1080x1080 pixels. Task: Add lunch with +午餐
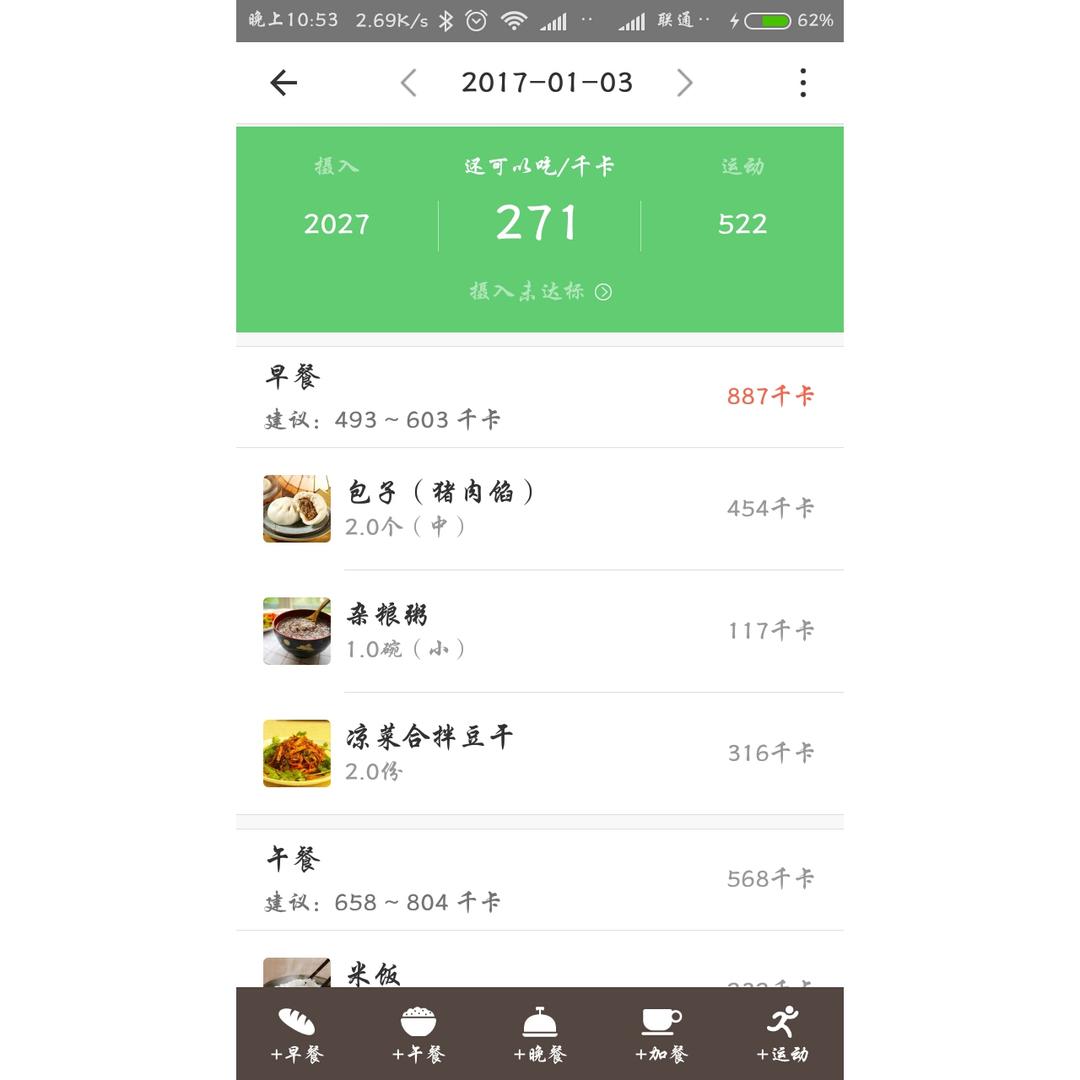click(418, 1034)
